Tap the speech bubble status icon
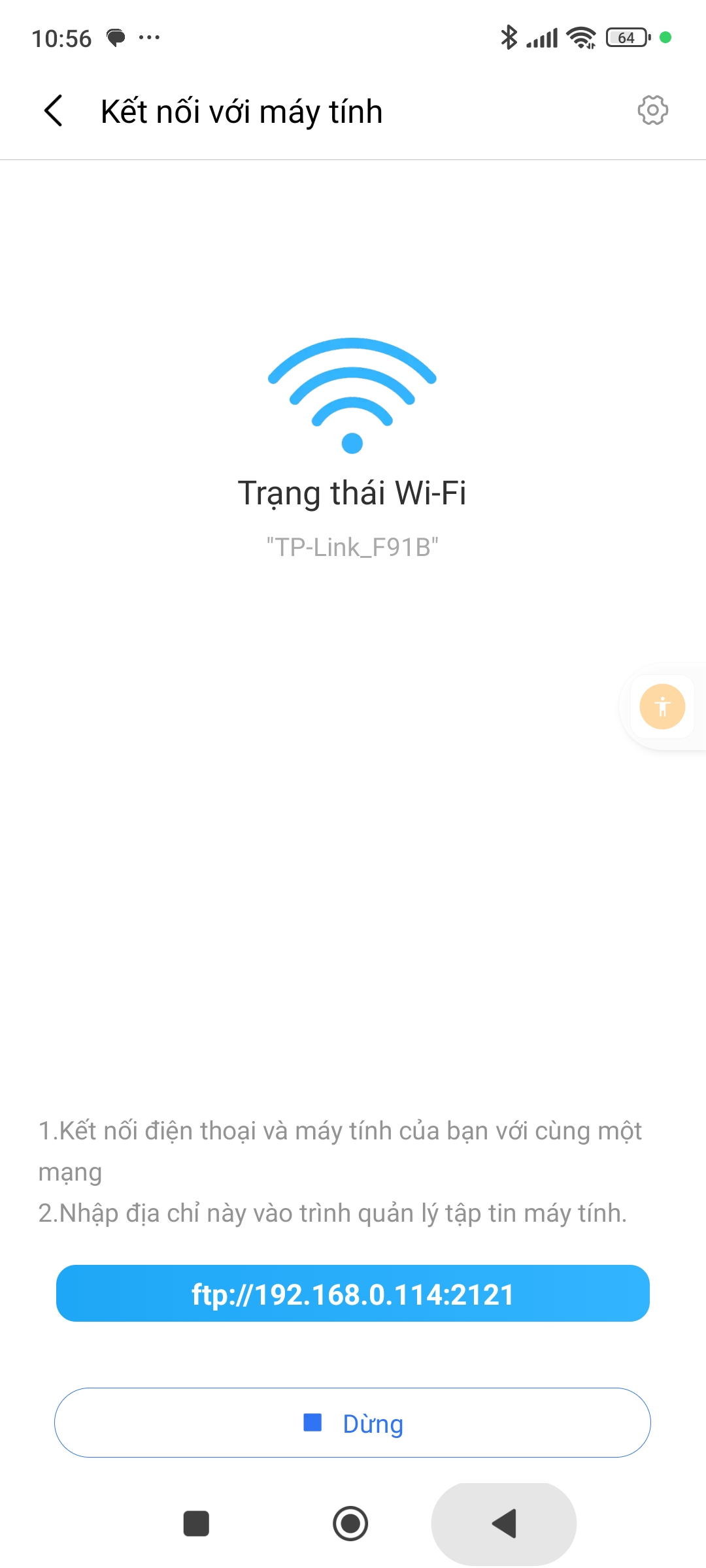The image size is (706, 1568). click(x=115, y=37)
